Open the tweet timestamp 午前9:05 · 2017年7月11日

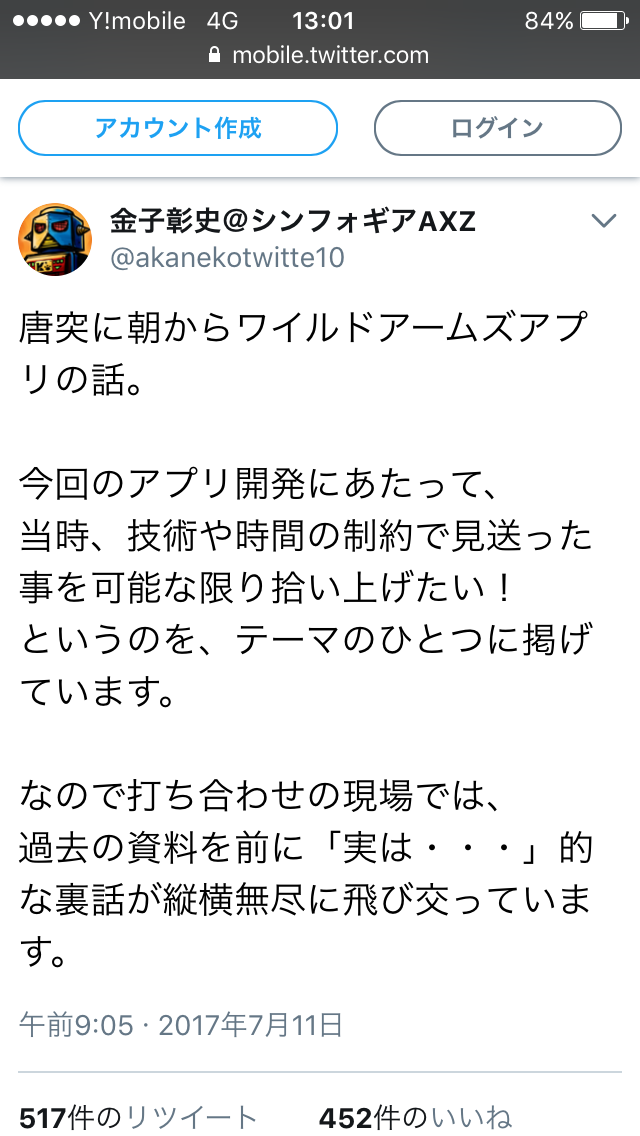[181, 1026]
